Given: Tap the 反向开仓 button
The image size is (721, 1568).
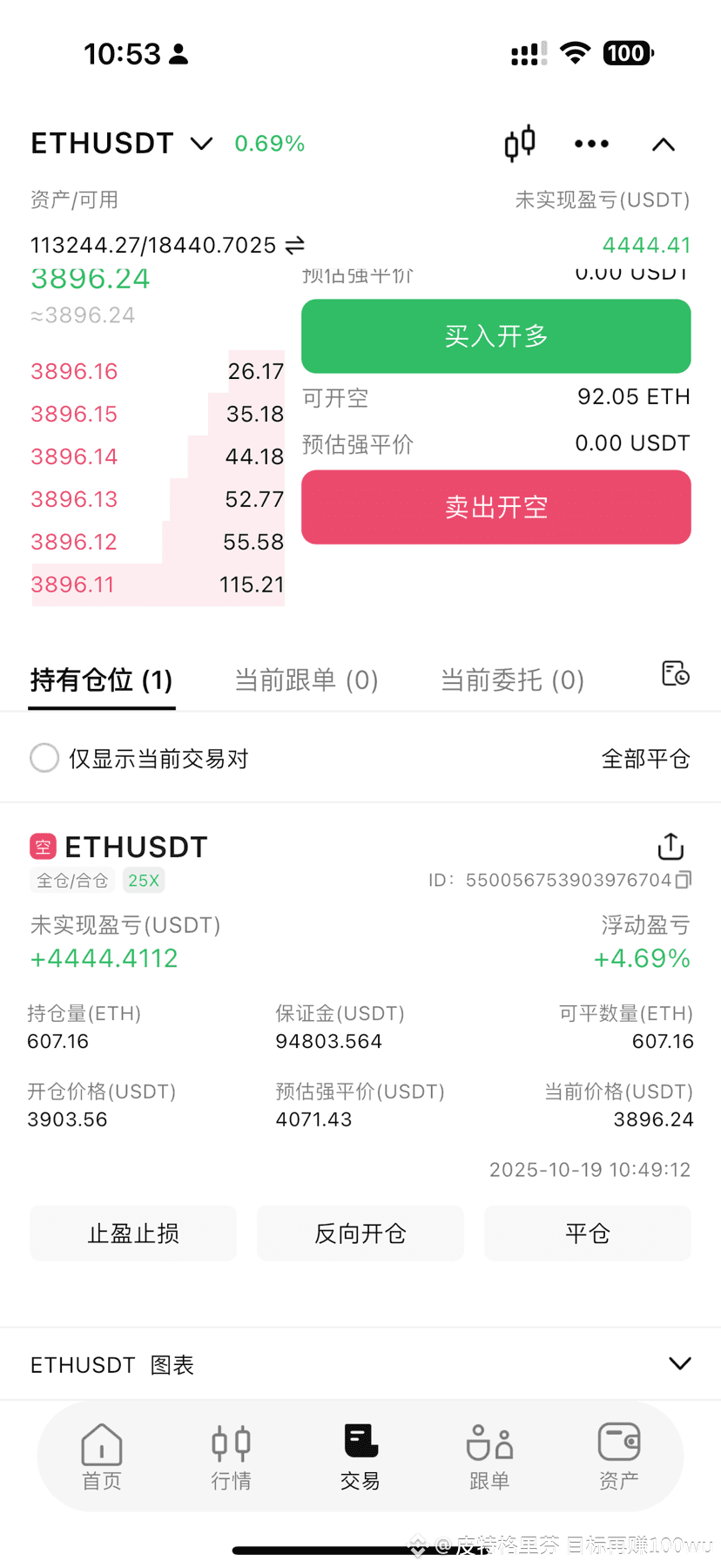Looking at the screenshot, I should [360, 1233].
